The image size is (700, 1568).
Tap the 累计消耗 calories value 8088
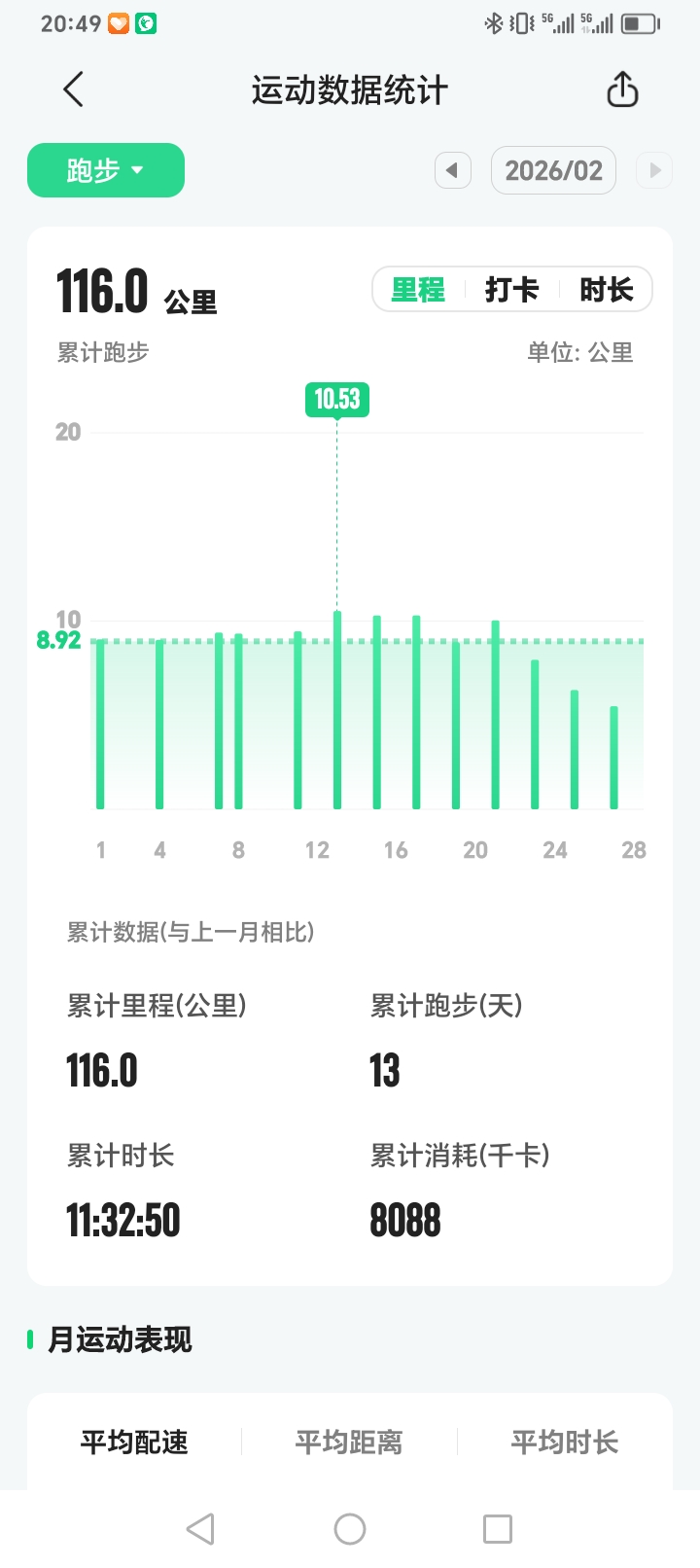coord(406,1220)
